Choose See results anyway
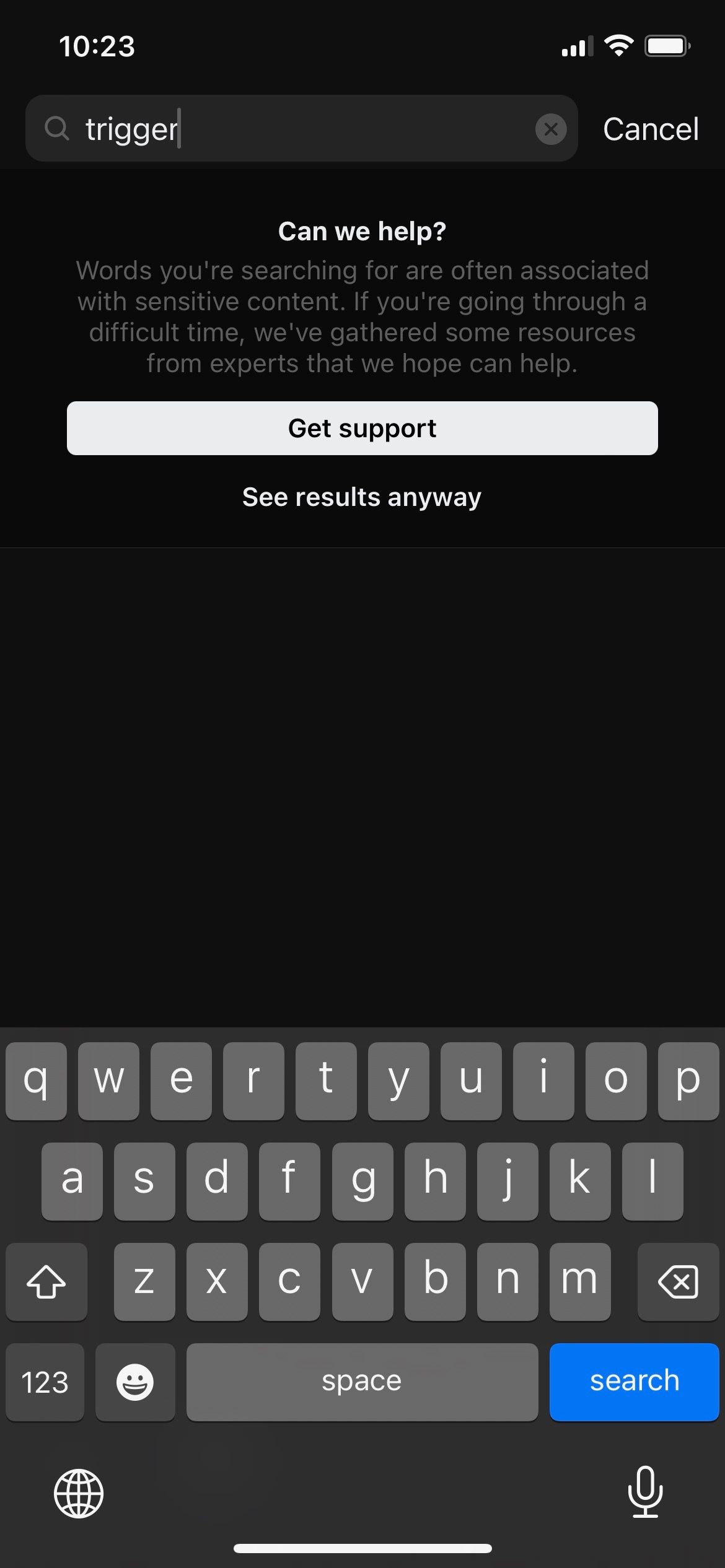 click(362, 497)
